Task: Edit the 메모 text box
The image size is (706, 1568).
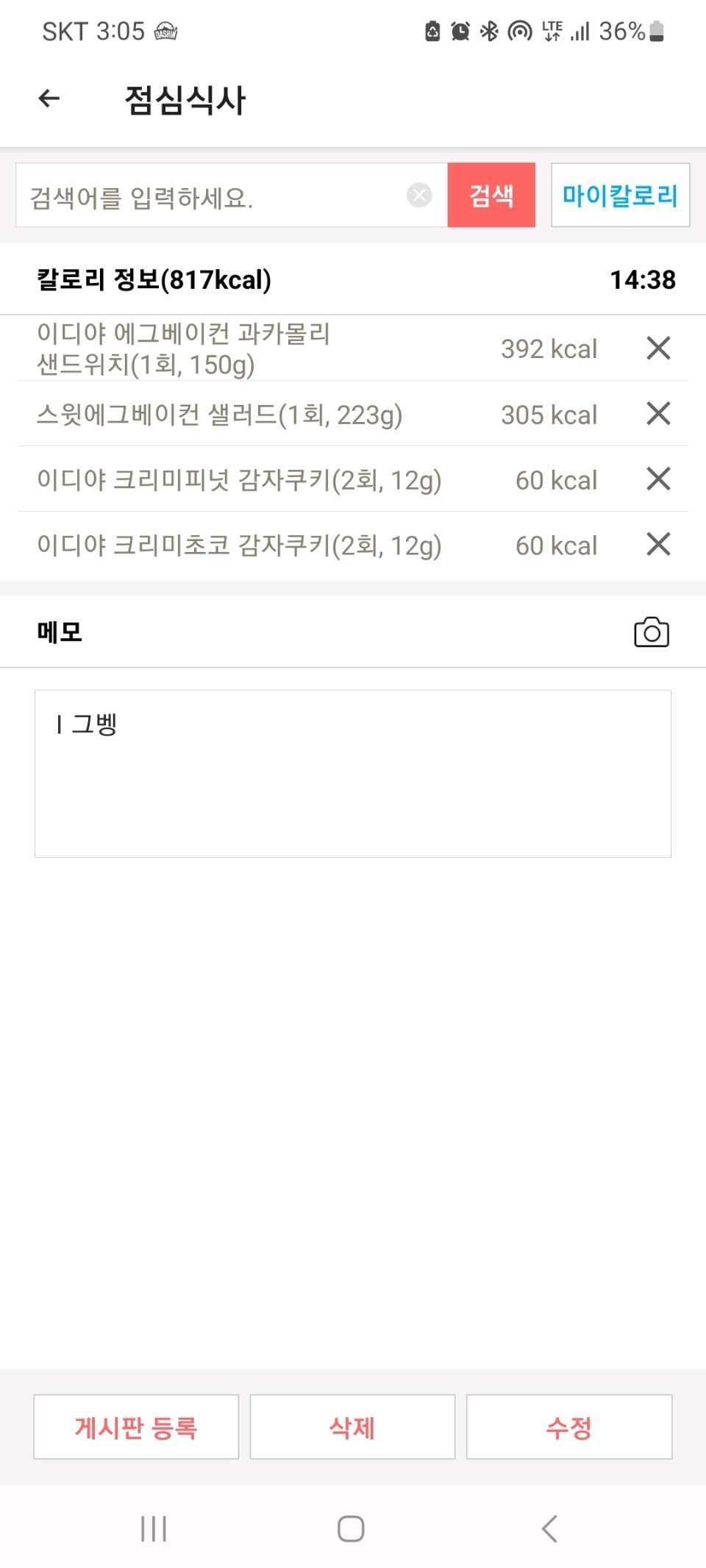Action: [x=353, y=773]
